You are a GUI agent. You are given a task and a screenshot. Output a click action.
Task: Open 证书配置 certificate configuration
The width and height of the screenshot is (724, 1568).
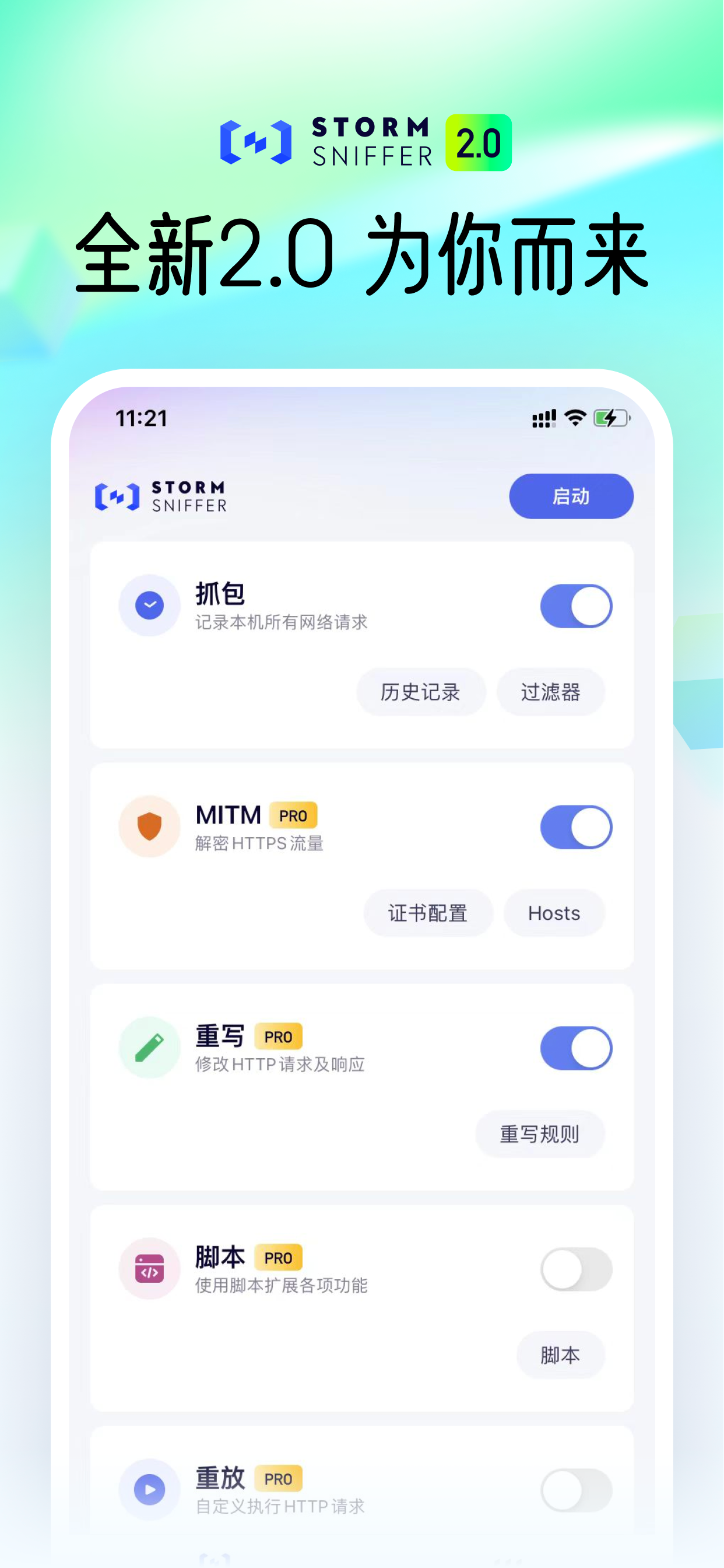pyautogui.click(x=428, y=912)
